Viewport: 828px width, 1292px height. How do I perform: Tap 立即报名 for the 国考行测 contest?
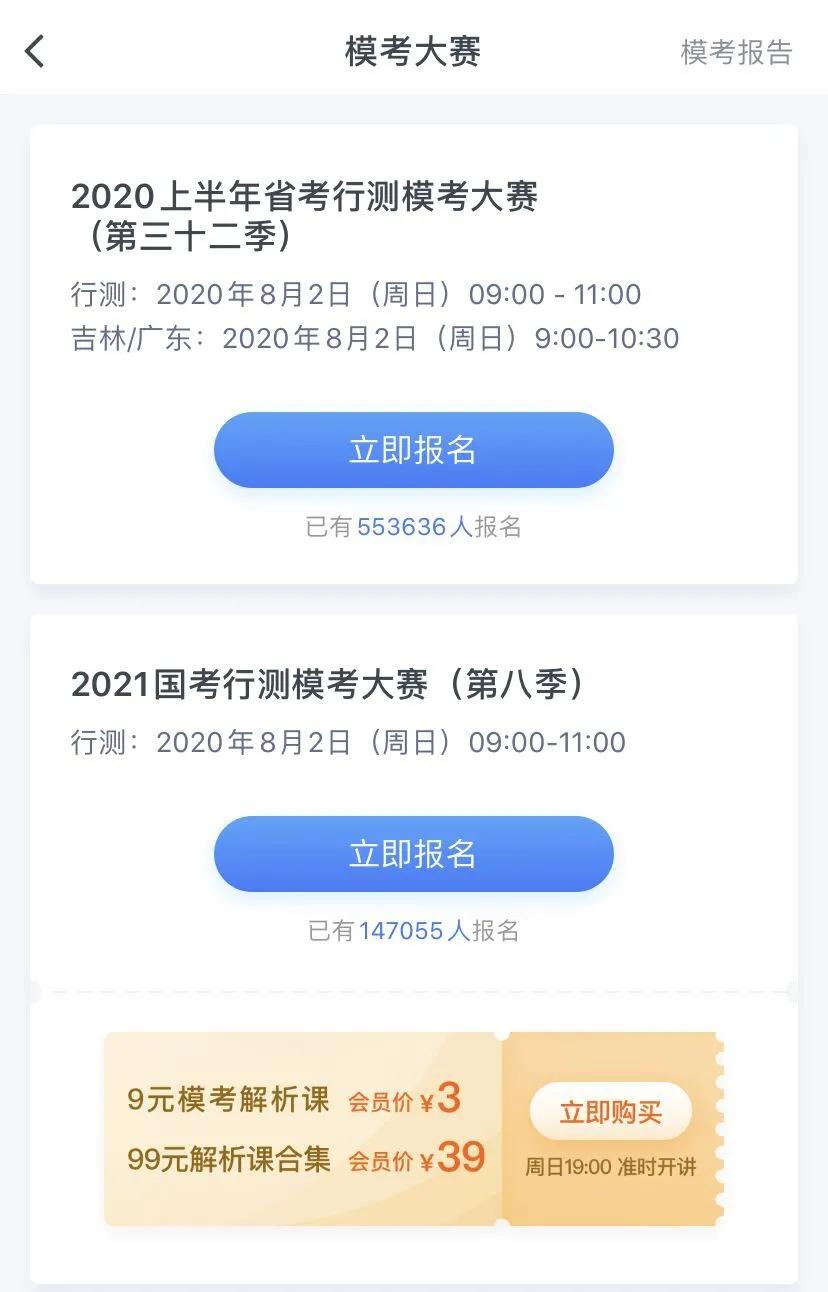pos(413,853)
